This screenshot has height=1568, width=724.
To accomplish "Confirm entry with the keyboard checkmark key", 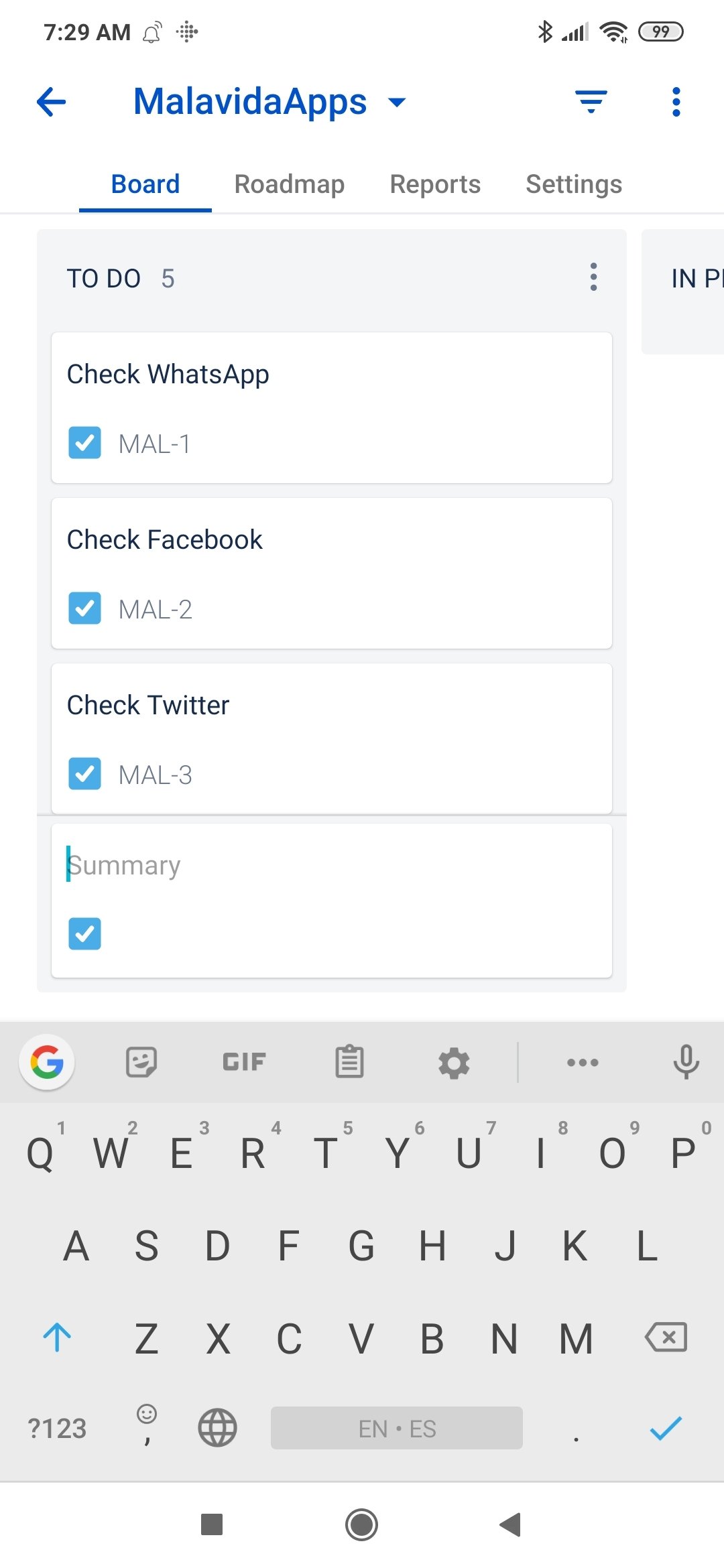I will point(666,1428).
